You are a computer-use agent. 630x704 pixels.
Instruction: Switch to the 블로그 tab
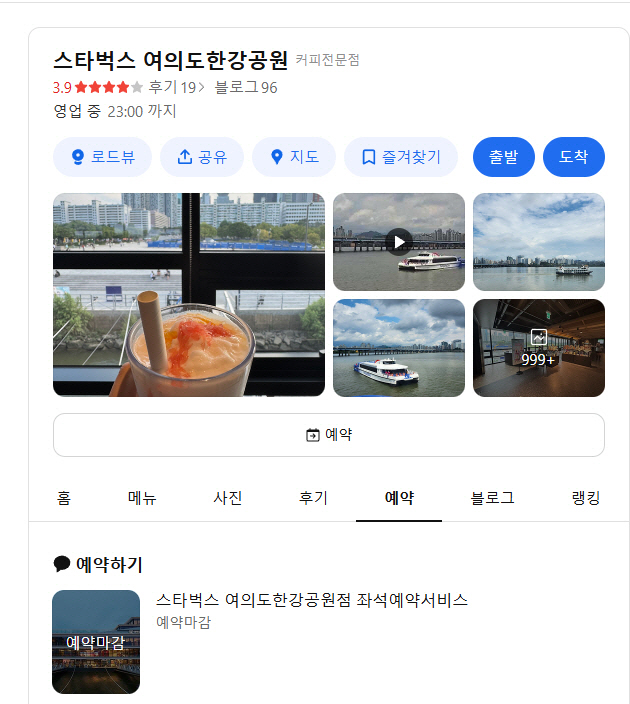[x=492, y=498]
